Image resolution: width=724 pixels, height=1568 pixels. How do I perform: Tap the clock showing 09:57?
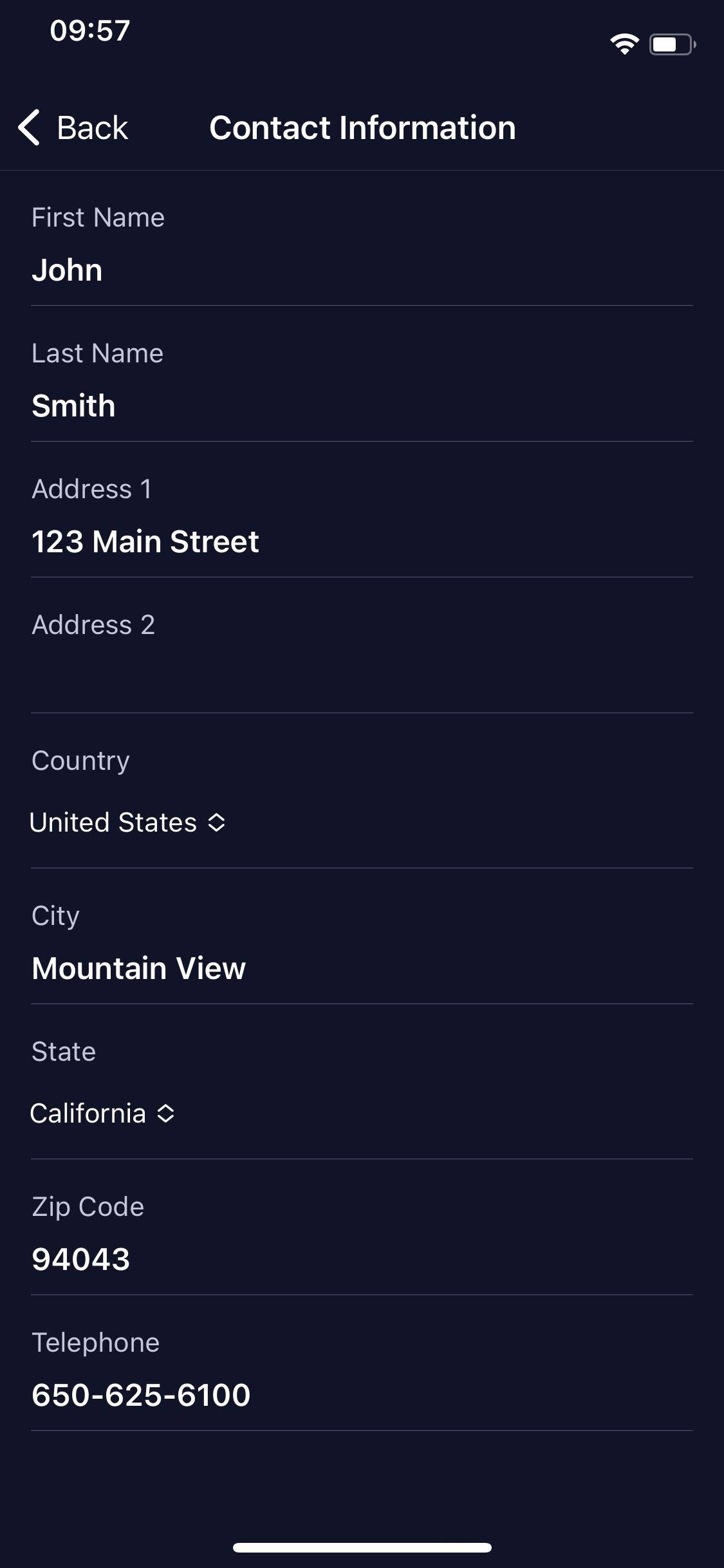point(90,28)
